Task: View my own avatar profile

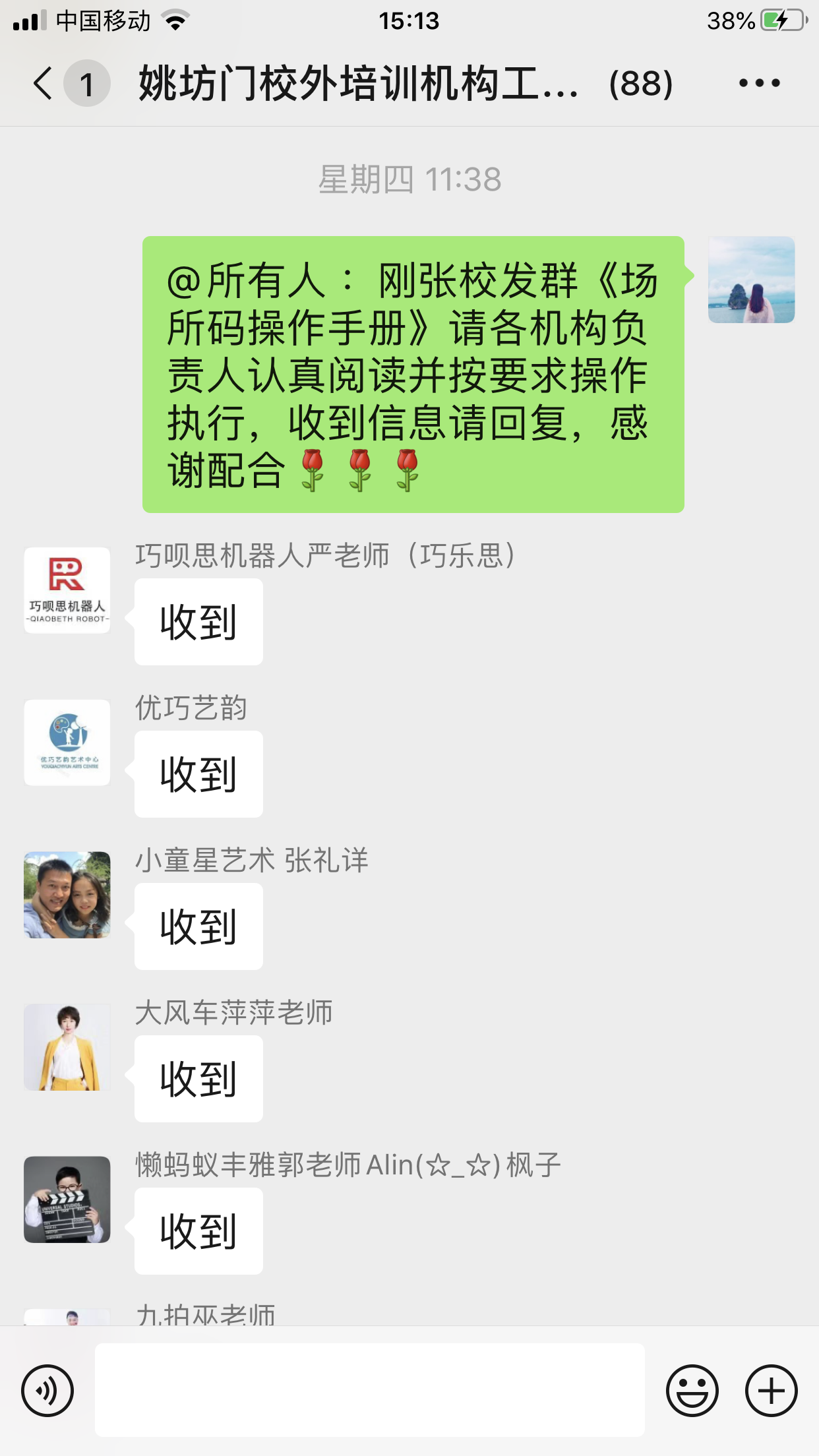Action: tap(751, 280)
